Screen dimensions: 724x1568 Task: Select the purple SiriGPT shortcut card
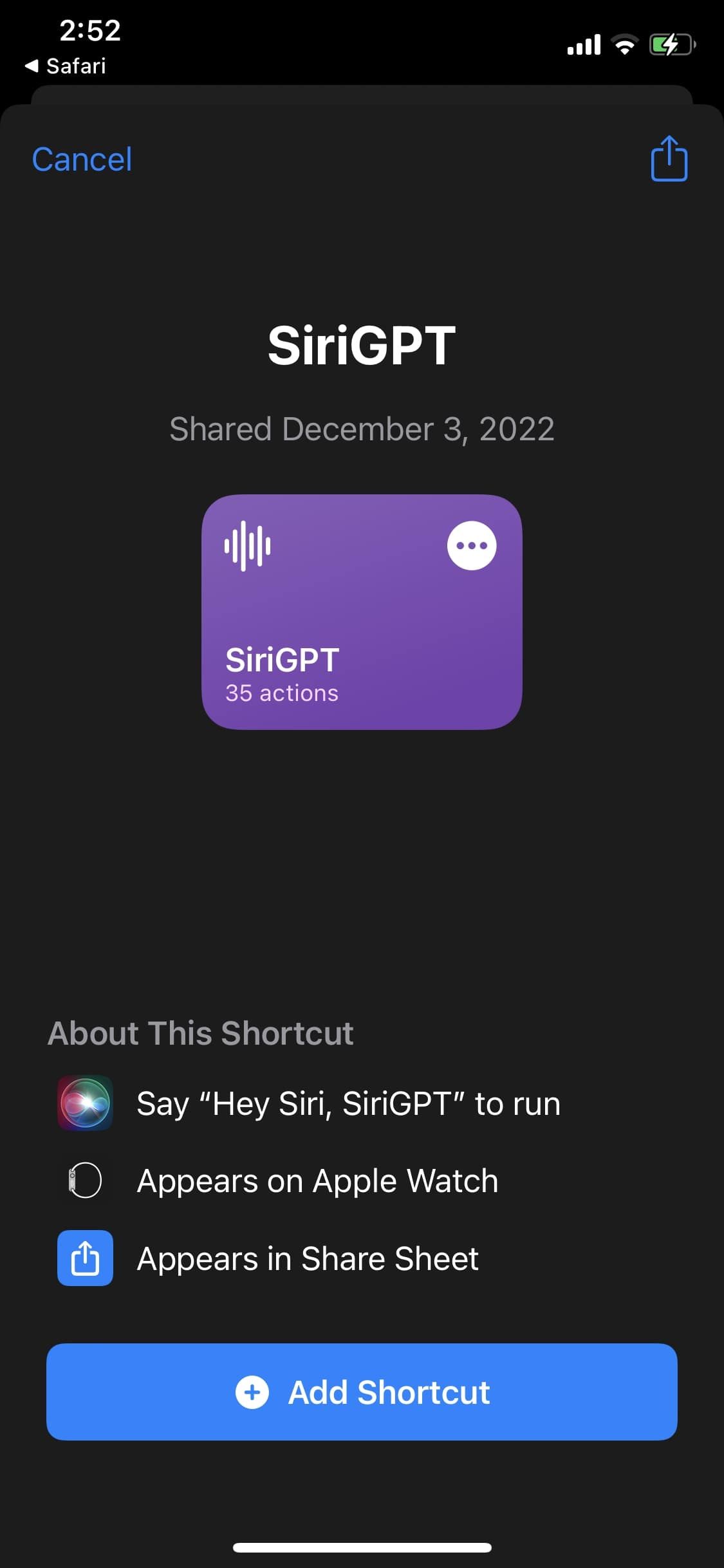point(362,611)
